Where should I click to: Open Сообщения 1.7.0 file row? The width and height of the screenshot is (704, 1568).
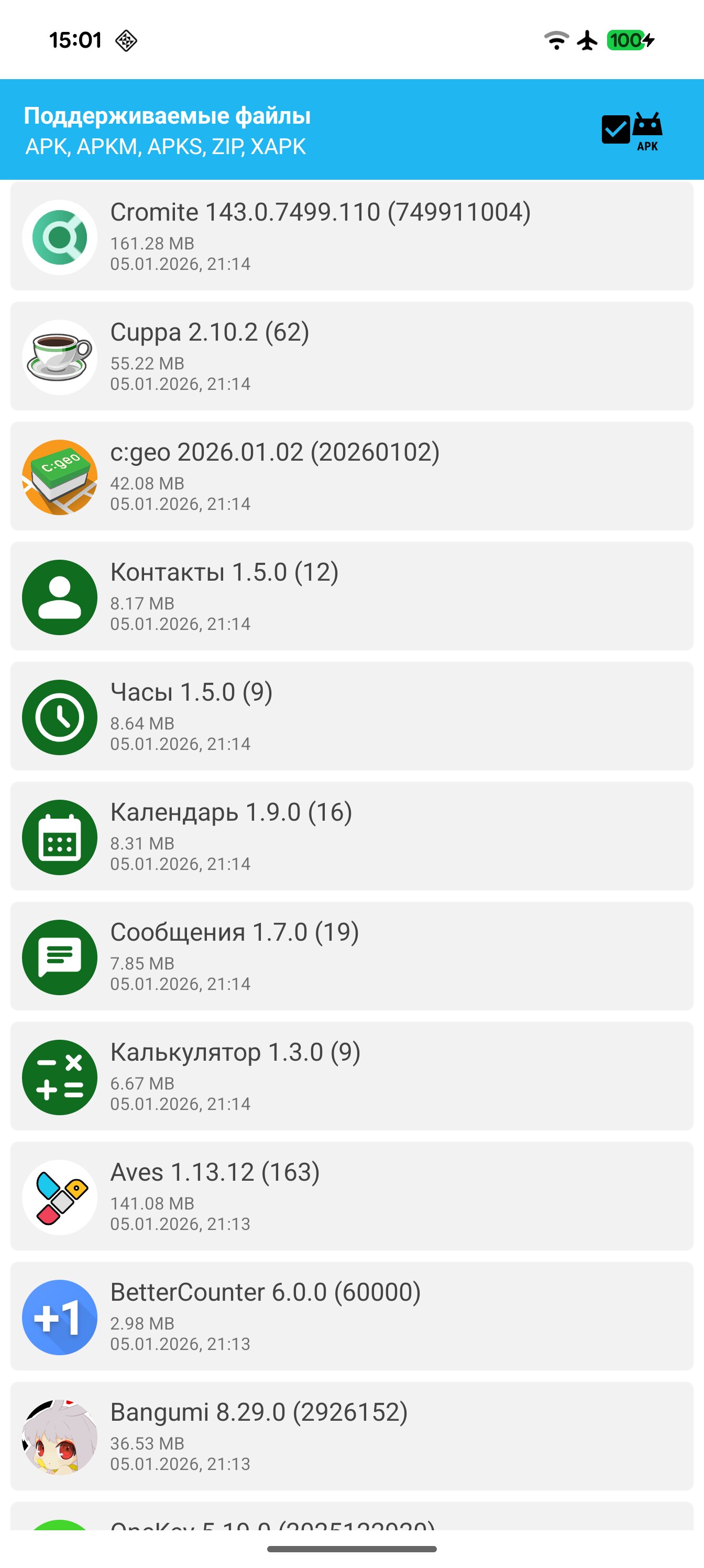coord(351,956)
